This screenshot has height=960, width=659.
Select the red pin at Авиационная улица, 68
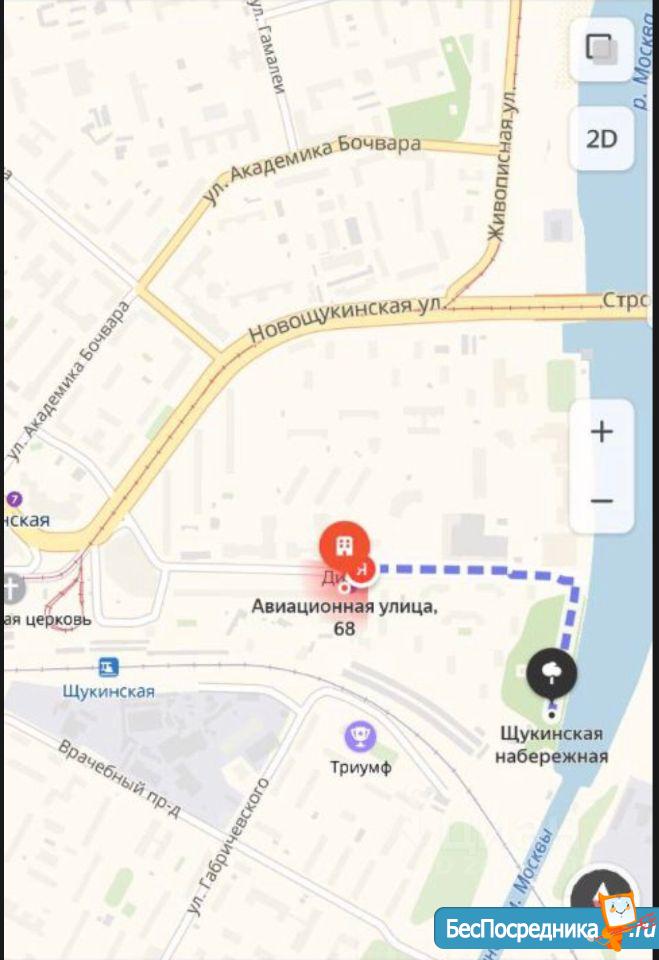point(344,547)
